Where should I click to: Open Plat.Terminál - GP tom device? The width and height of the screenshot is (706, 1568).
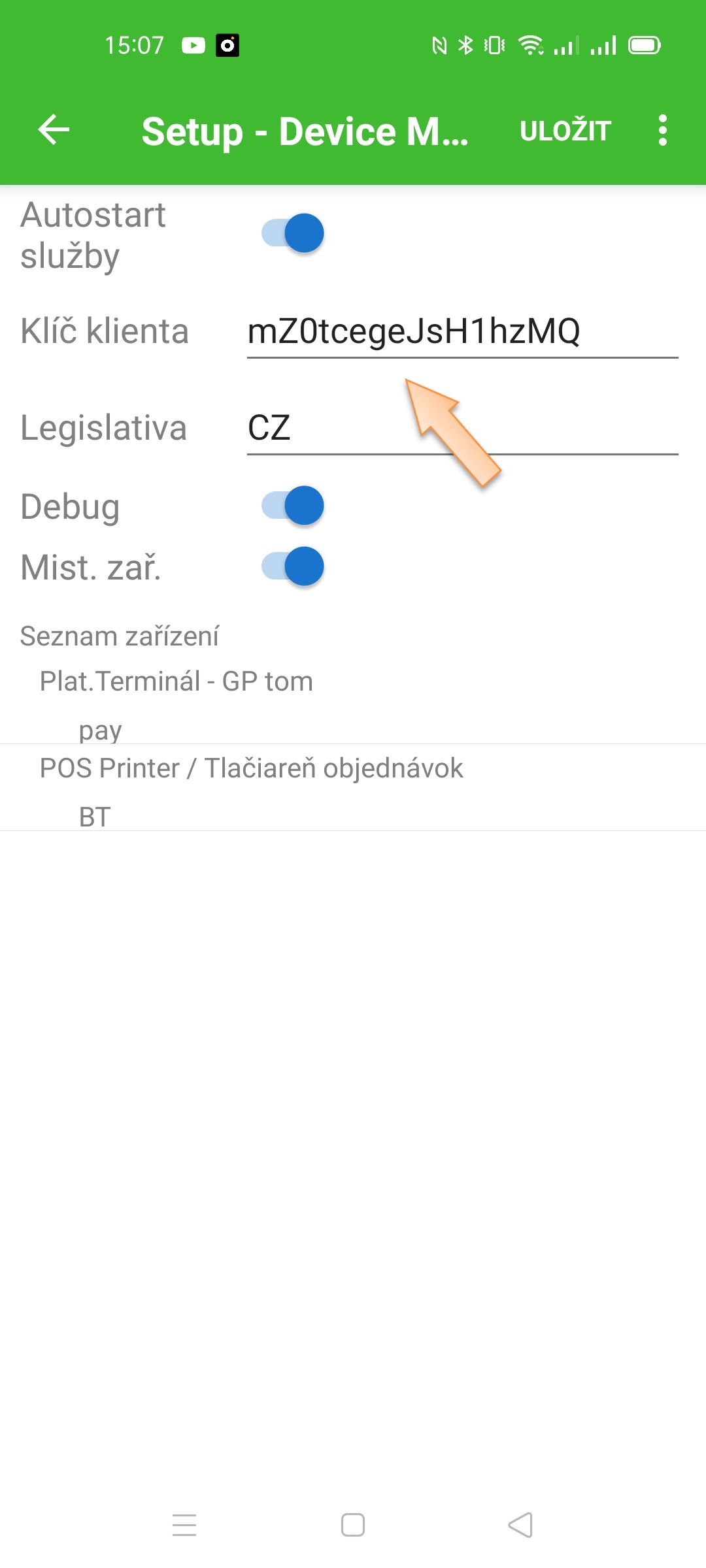click(x=176, y=704)
